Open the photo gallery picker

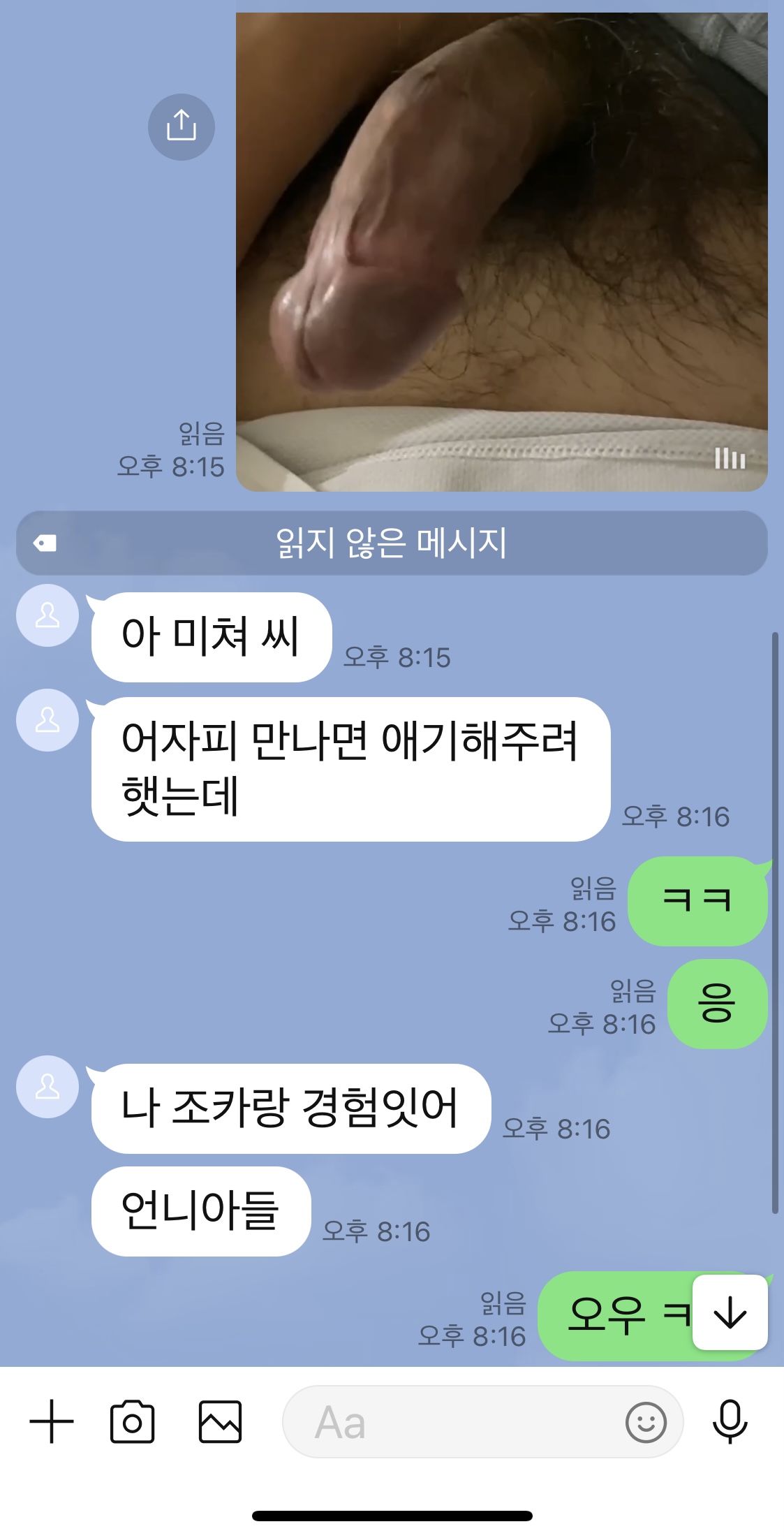pyautogui.click(x=220, y=1421)
